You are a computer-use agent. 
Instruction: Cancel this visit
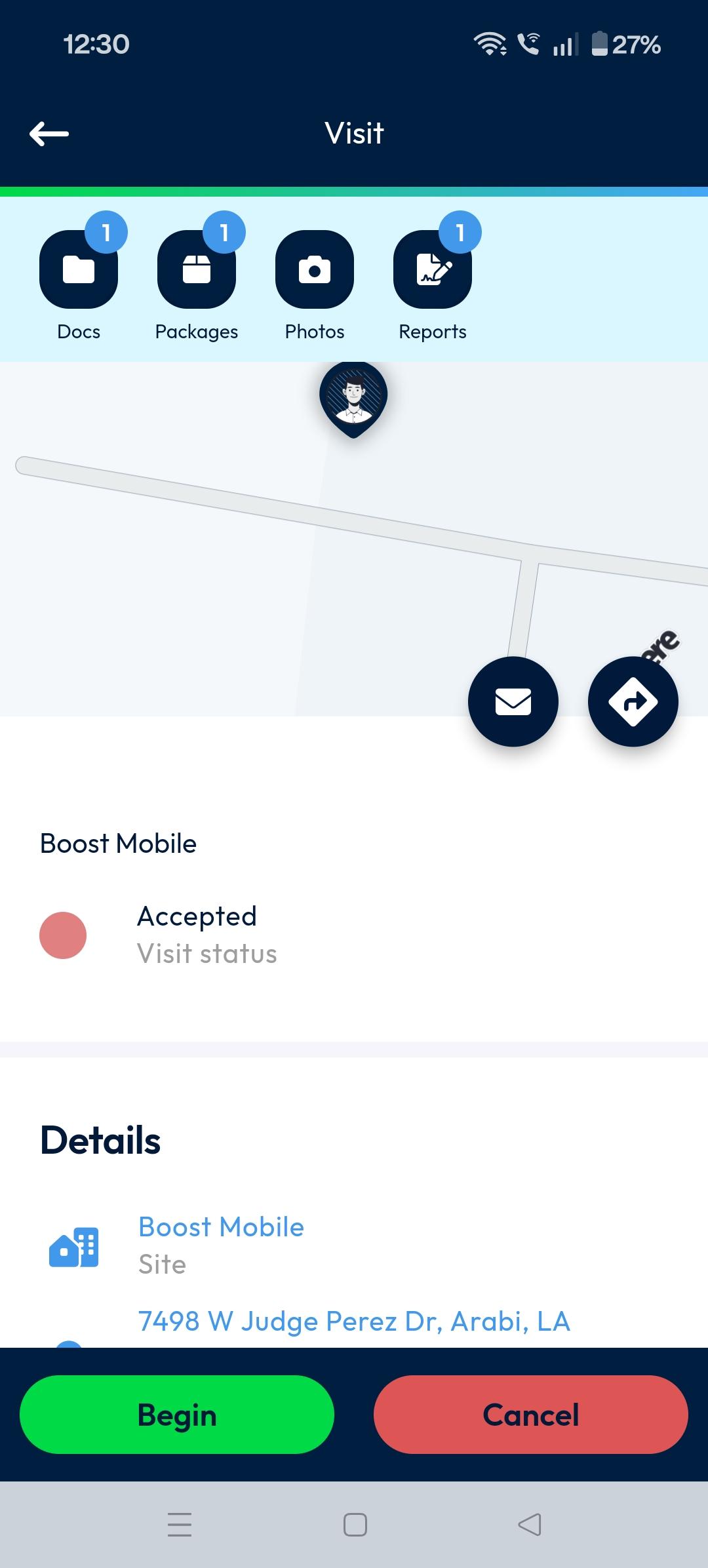click(x=531, y=1415)
